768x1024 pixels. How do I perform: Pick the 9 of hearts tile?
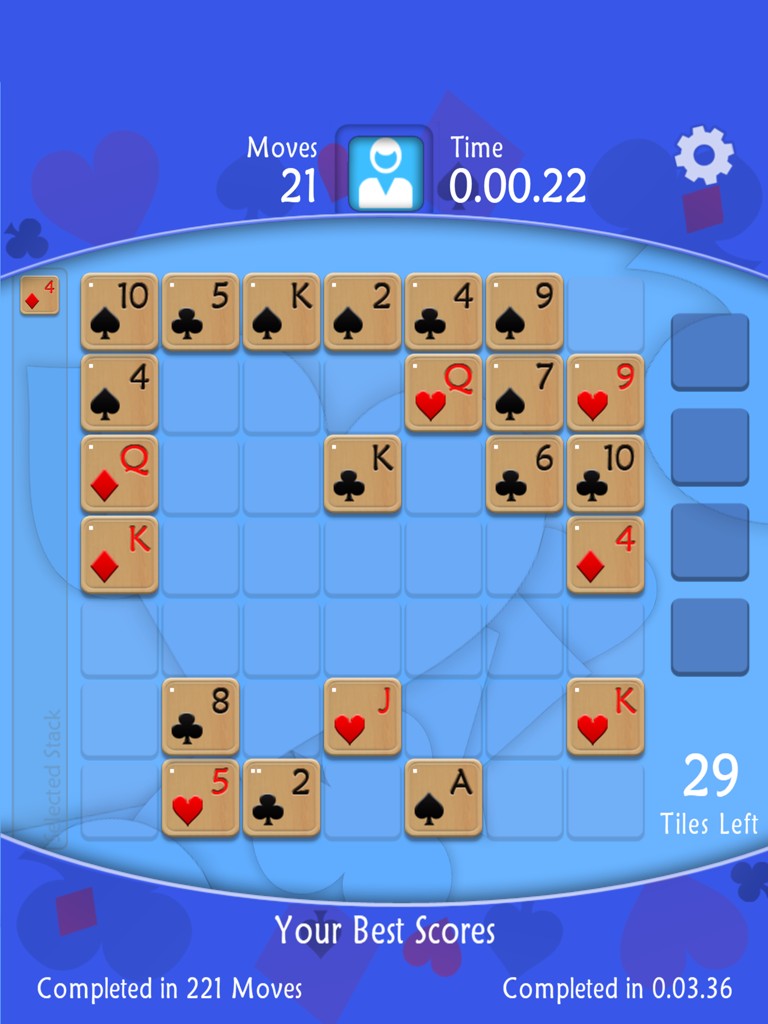pos(606,392)
